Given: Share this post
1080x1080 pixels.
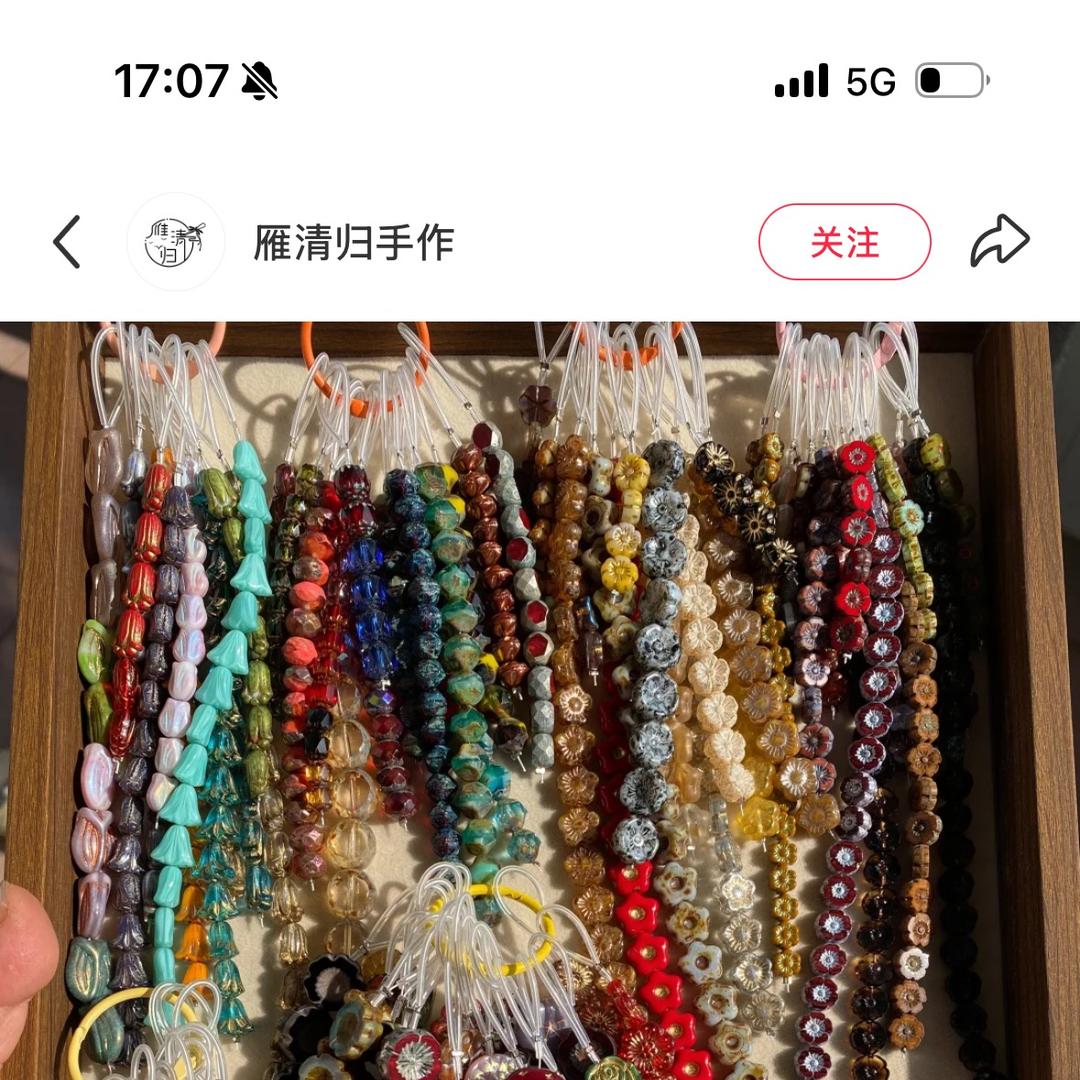Looking at the screenshot, I should [999, 242].
